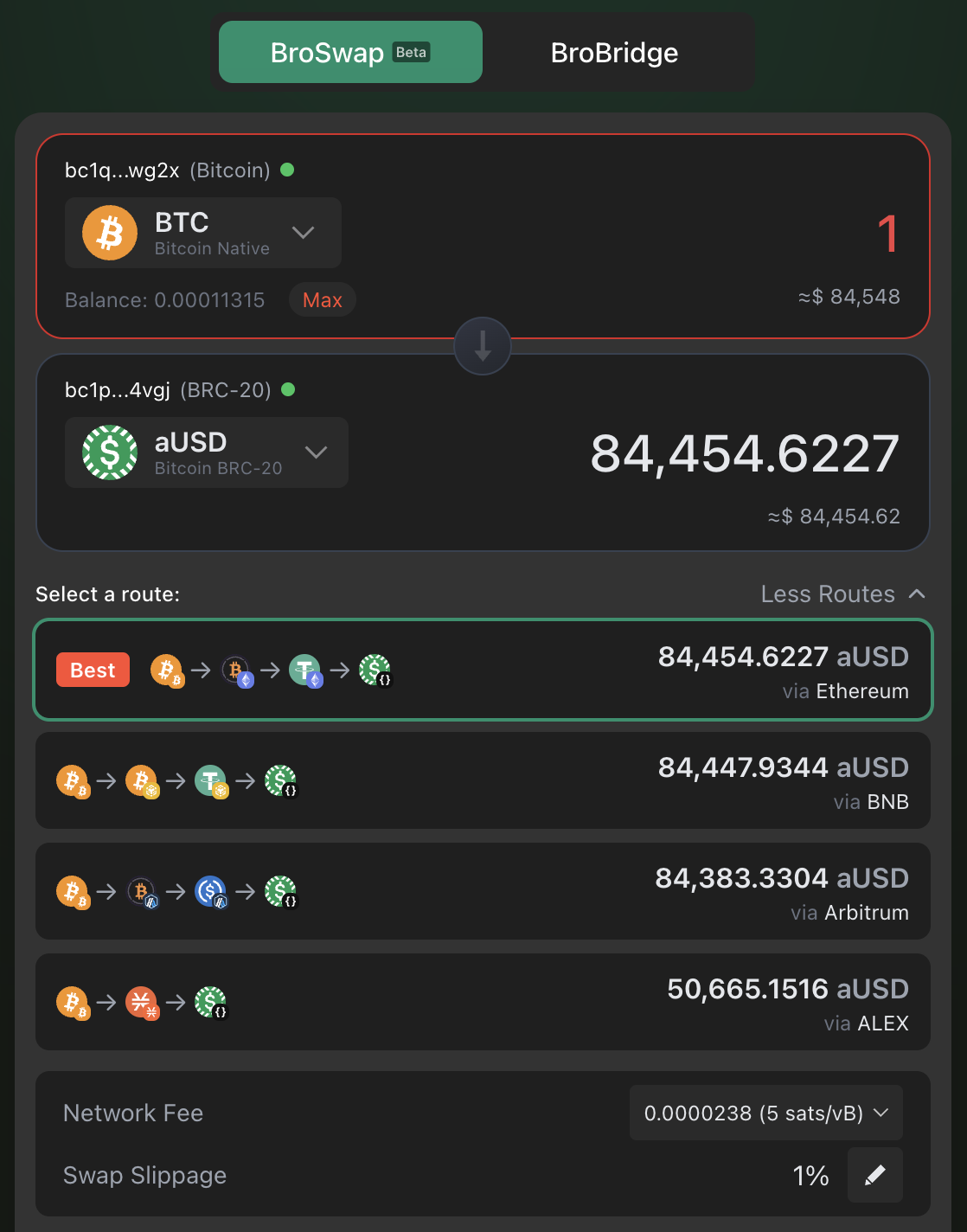967x1232 pixels.
Task: Open the BTC token selector dropdown
Action: click(x=203, y=233)
